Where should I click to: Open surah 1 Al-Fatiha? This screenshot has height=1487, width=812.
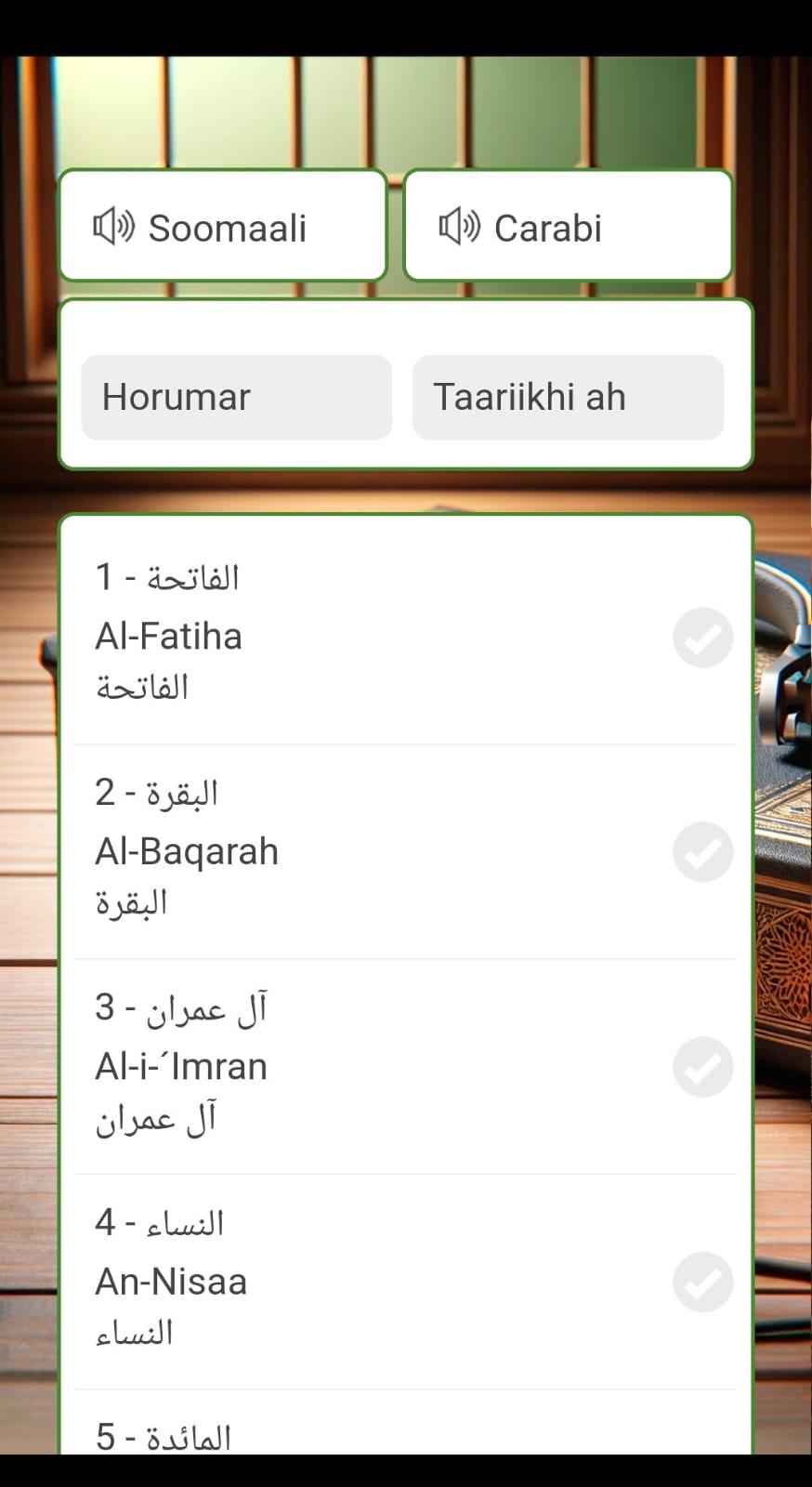[405, 637]
